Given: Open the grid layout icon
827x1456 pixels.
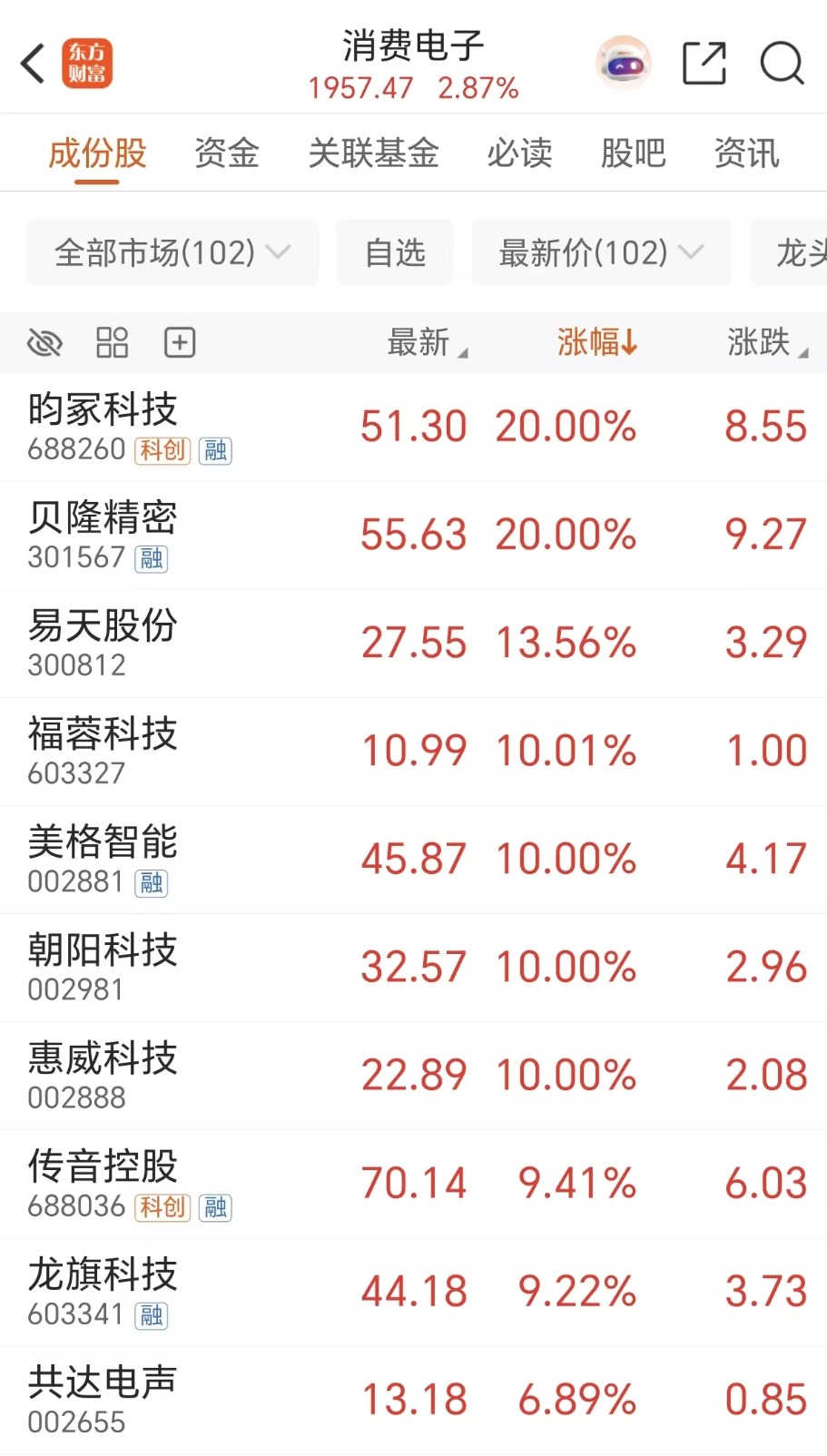Looking at the screenshot, I should pyautogui.click(x=112, y=342).
